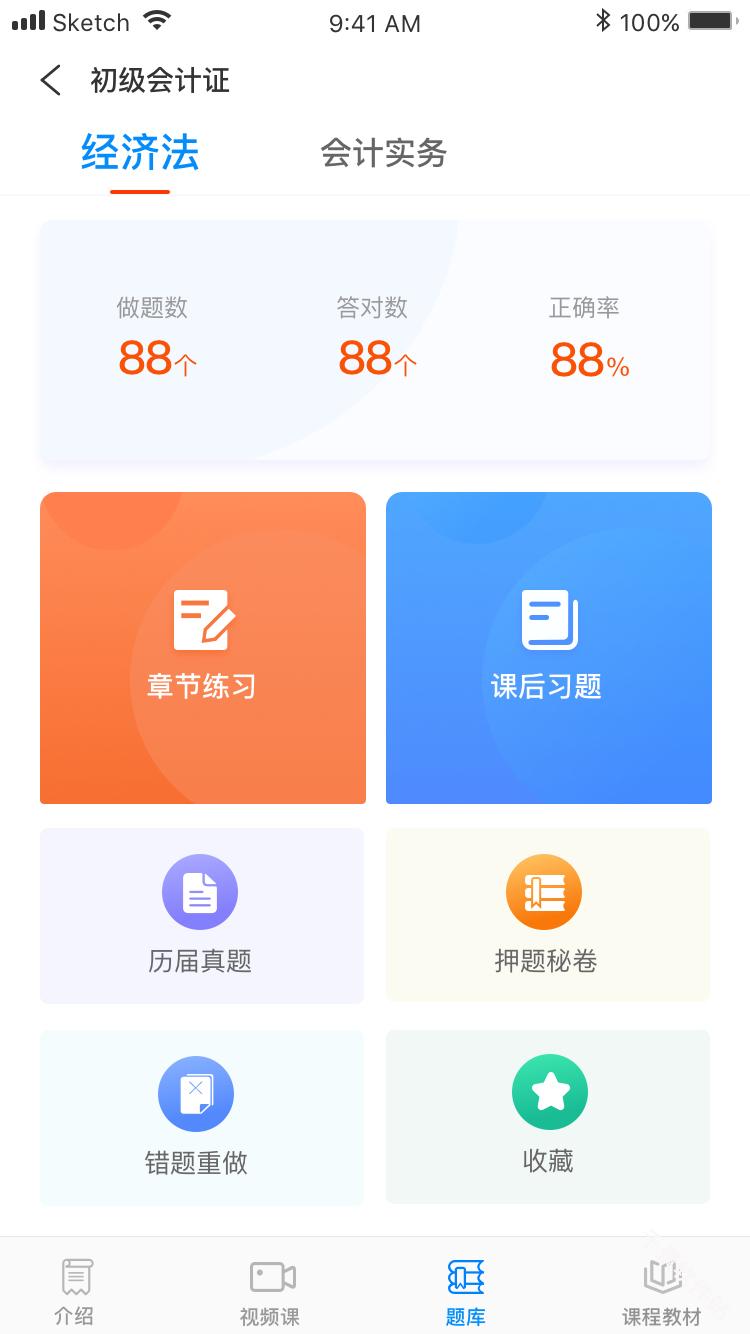Open 历届真题 past papers

[201, 915]
